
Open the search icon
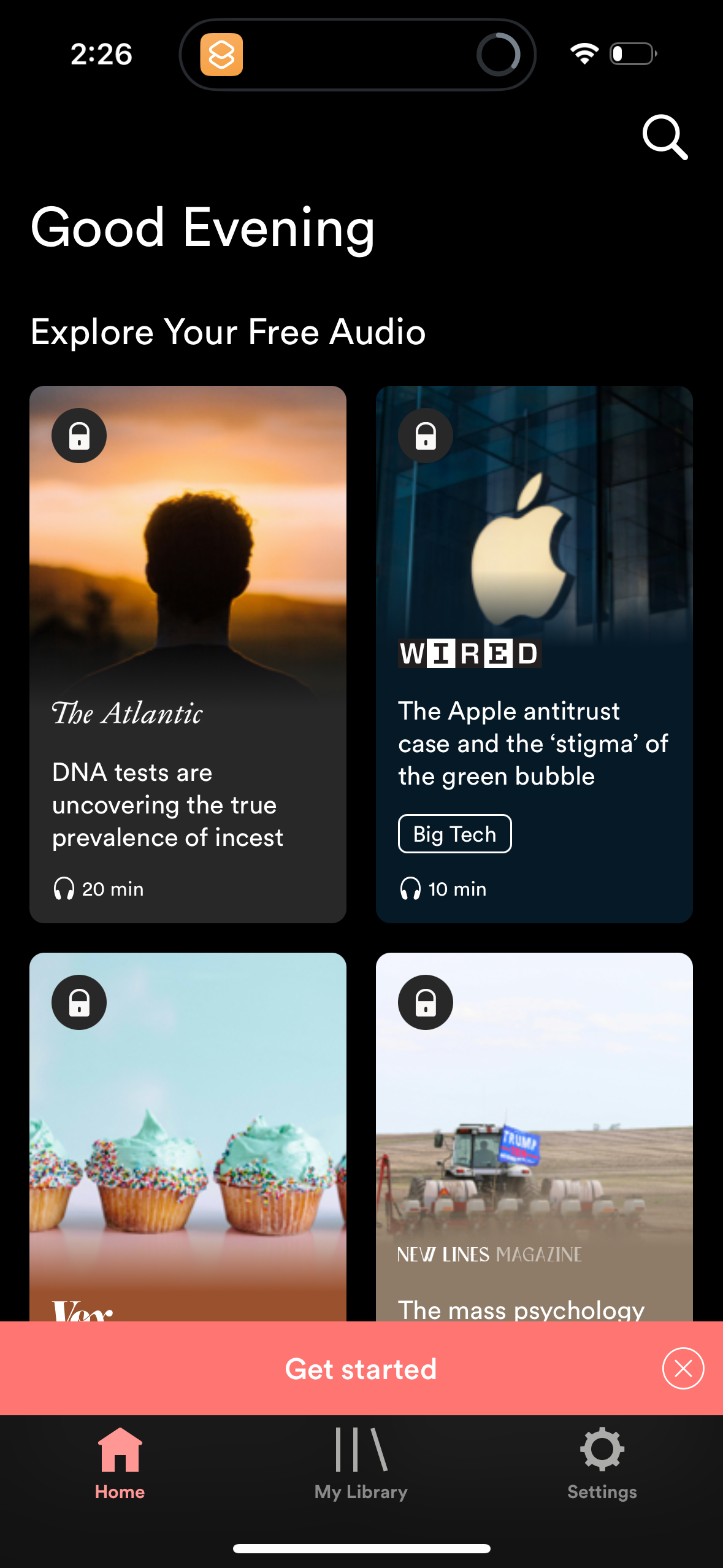click(x=665, y=137)
